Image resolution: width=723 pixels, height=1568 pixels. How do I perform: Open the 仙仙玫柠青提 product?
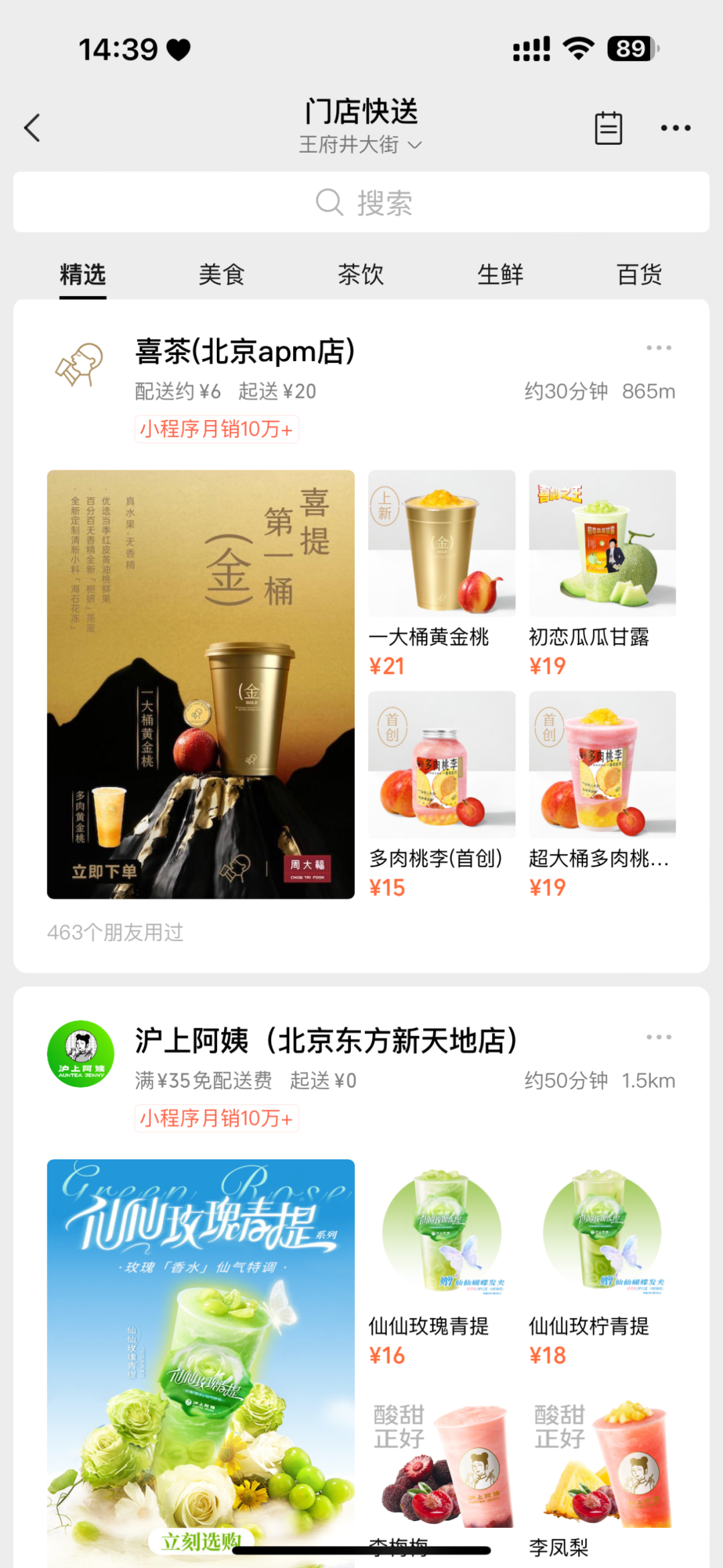602,1234
